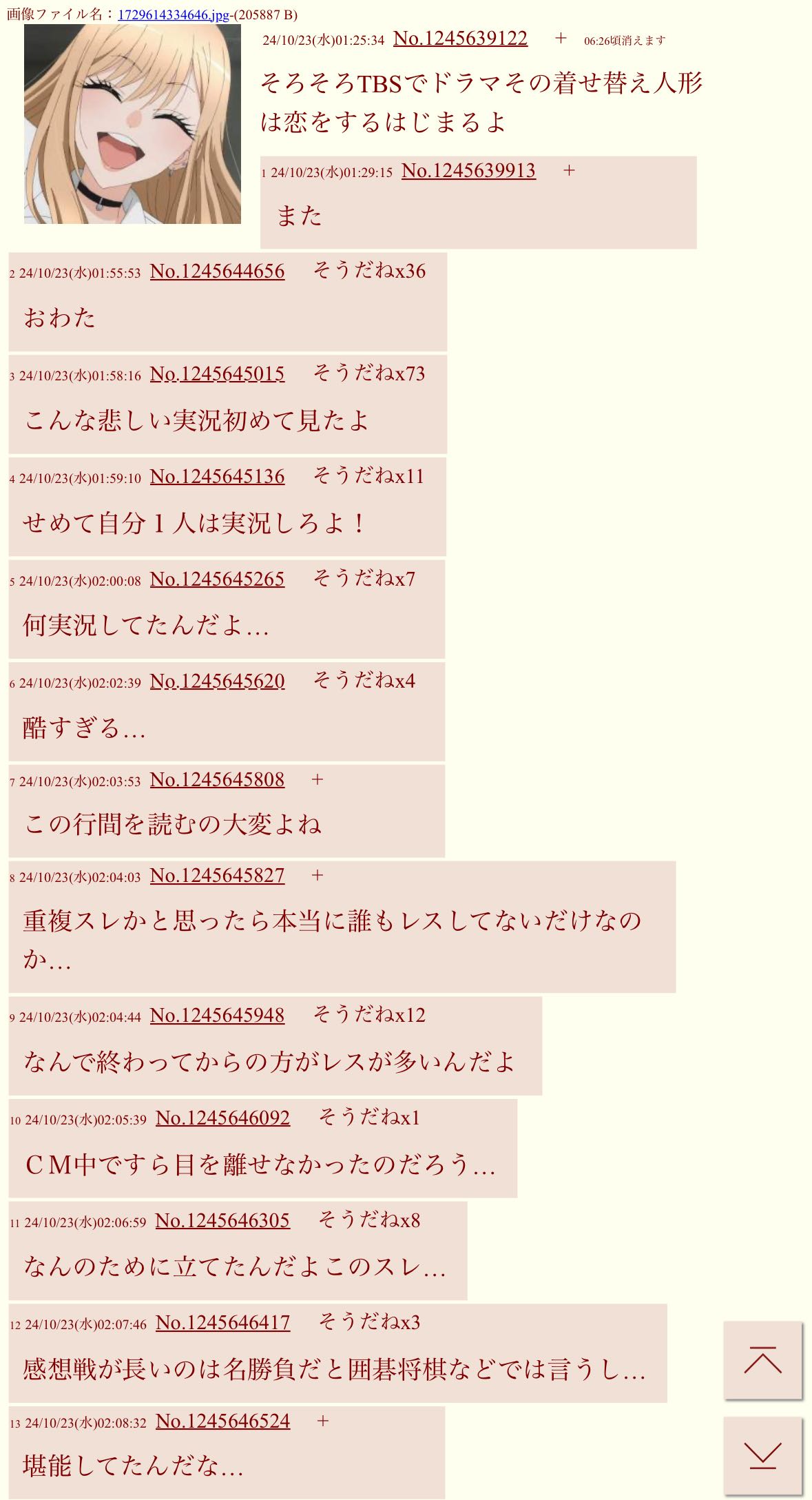Upvote reply No.1245645808 with plus
This screenshot has height=1500, width=812.
pos(317,779)
